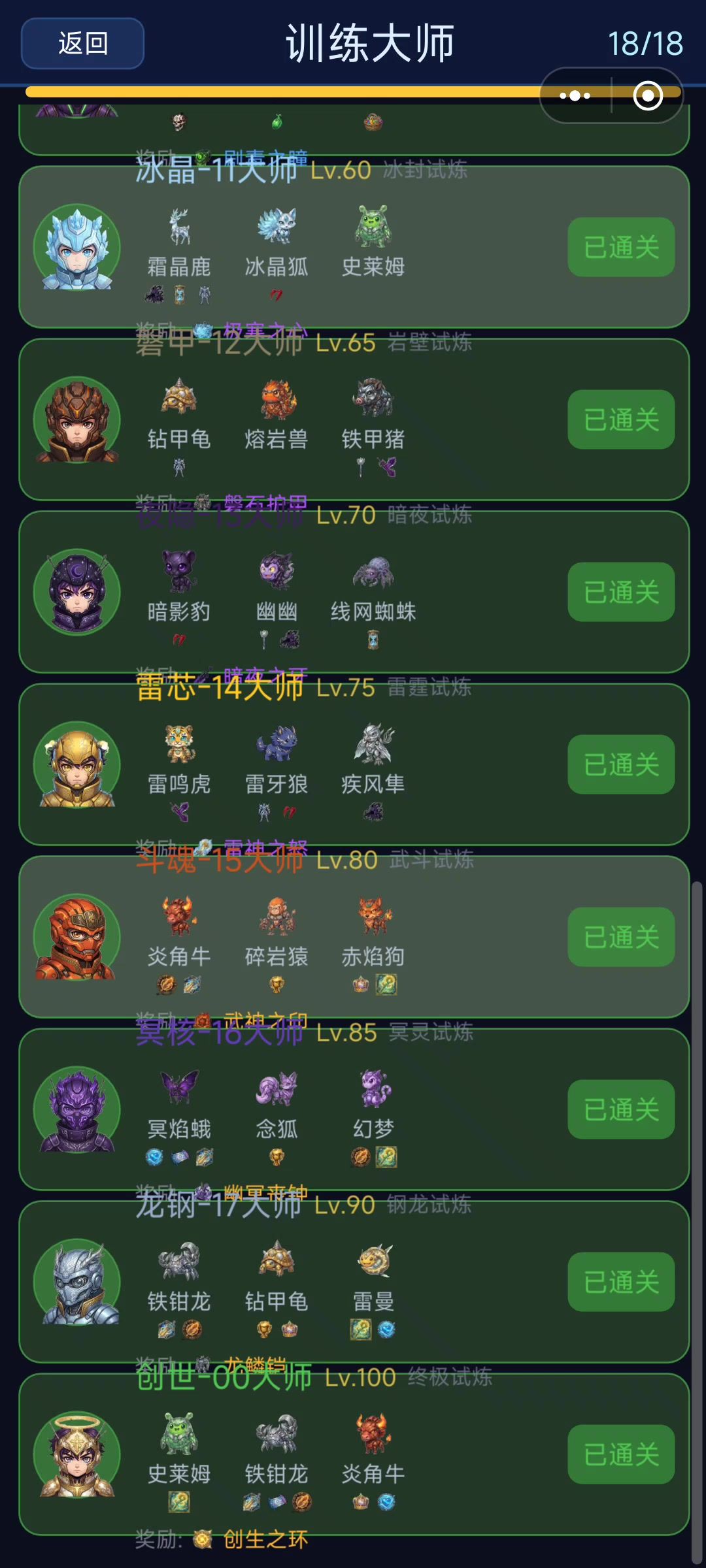The width and height of the screenshot is (706, 1568).
Task: Tap 已通关 on the Lv.100 终极试炼 card
Action: (621, 1454)
